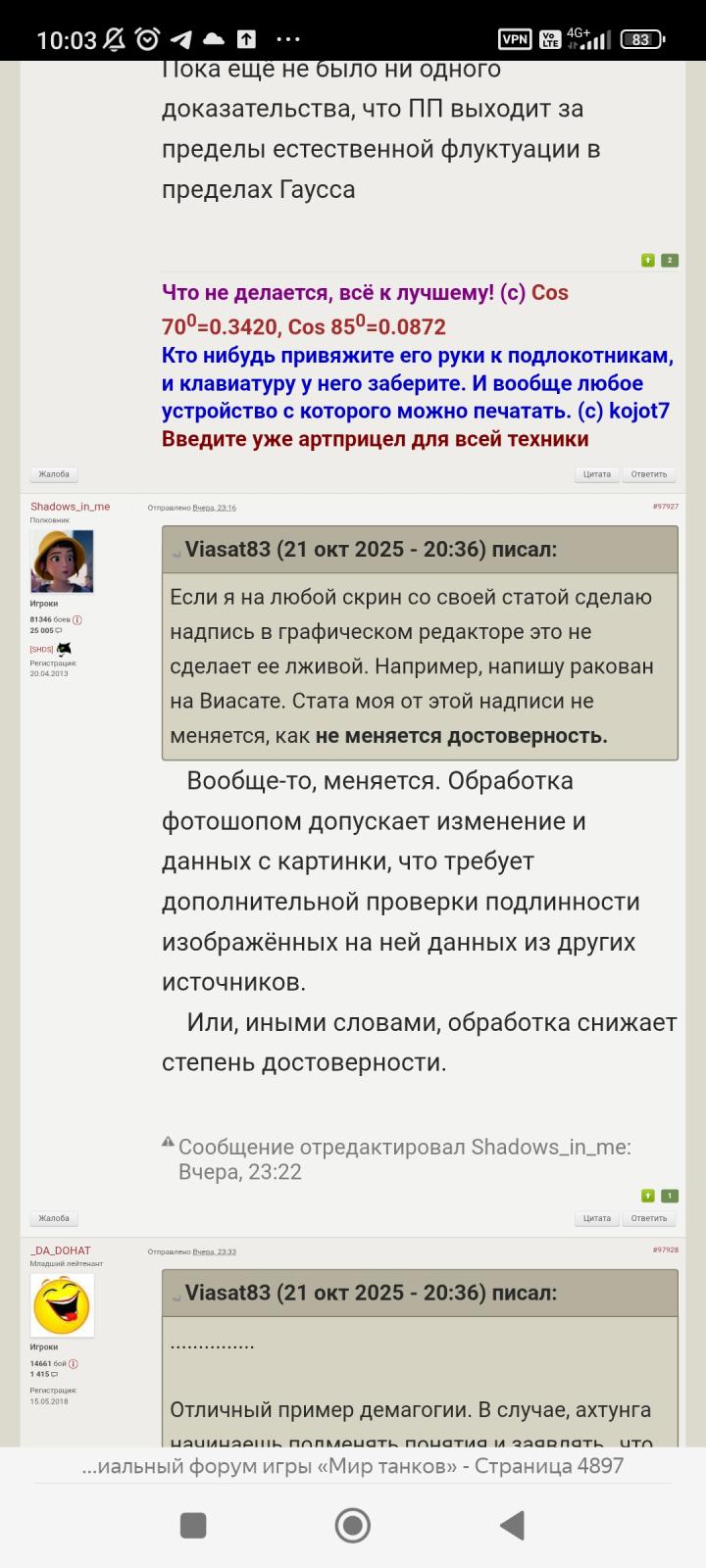This screenshot has height=1568, width=706.
Task: Tap Цитата under the colored signature post
Action: (x=596, y=474)
